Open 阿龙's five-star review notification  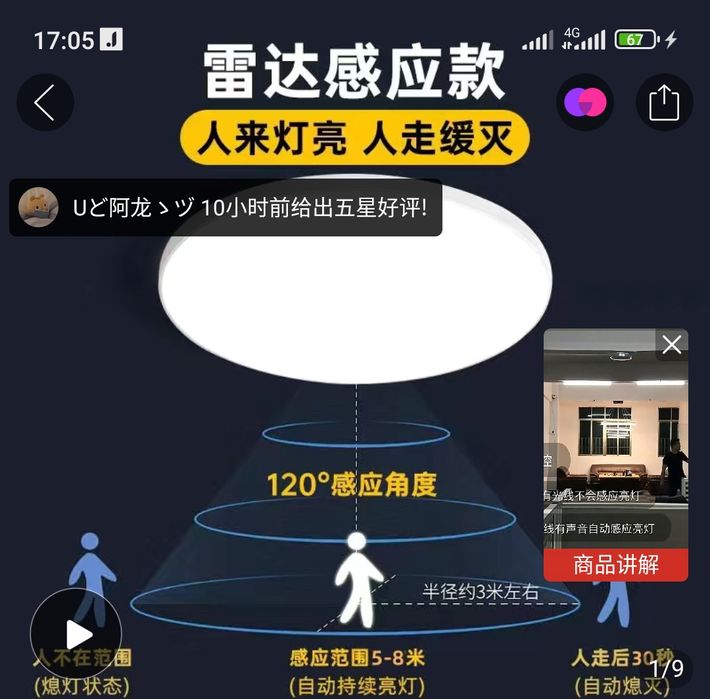click(x=226, y=208)
